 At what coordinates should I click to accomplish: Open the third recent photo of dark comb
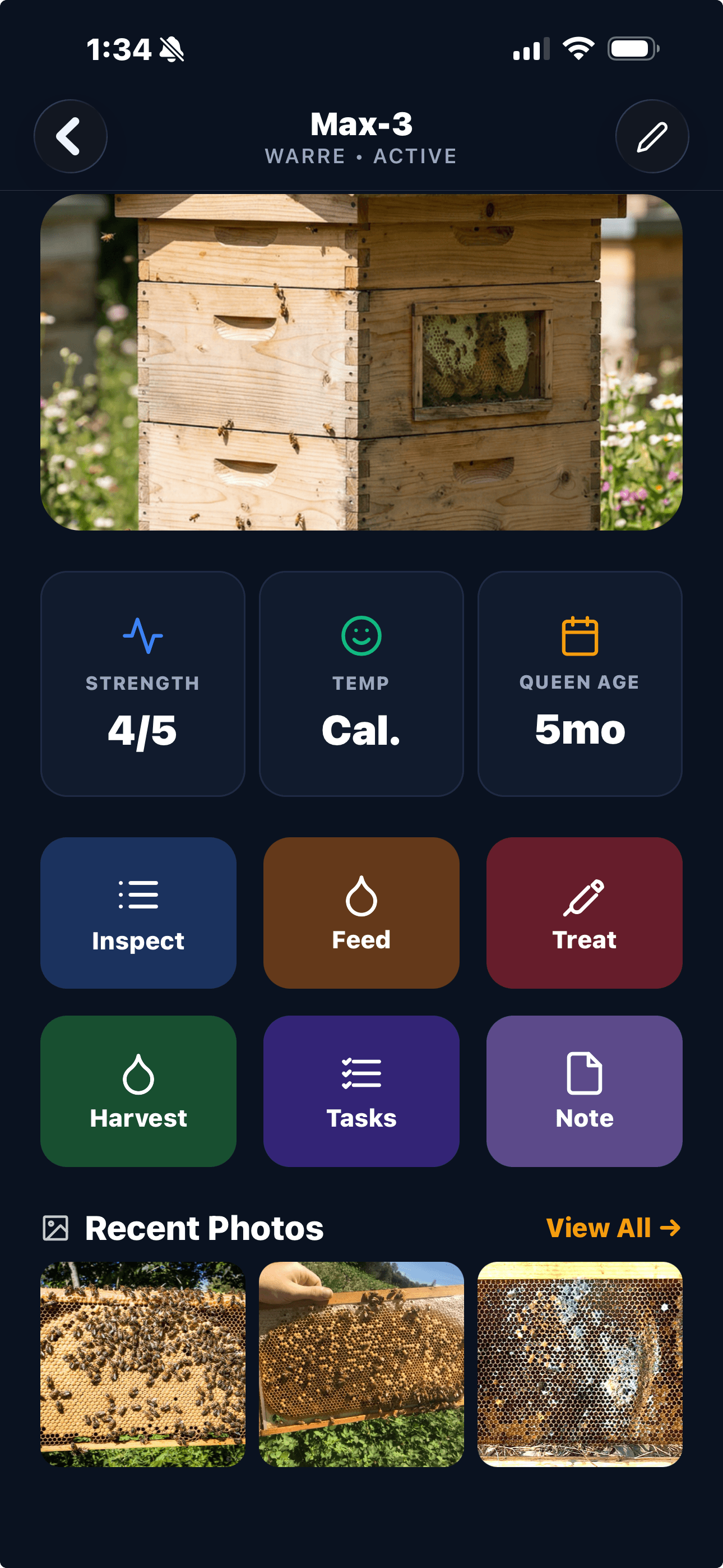[580, 1364]
